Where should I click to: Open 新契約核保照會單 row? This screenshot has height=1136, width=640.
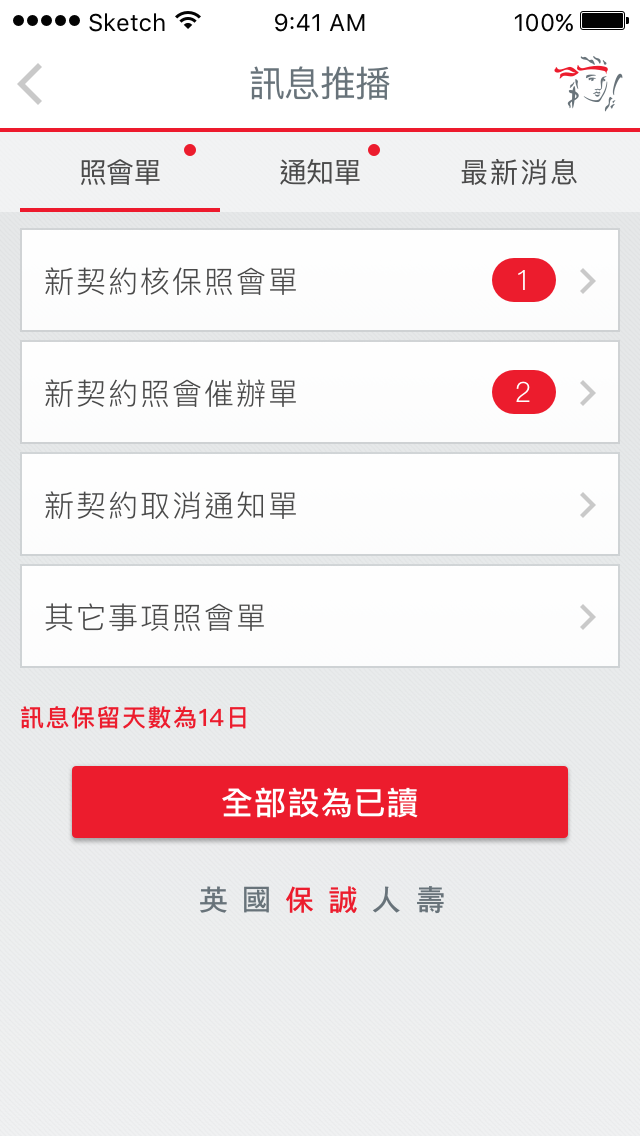[320, 280]
